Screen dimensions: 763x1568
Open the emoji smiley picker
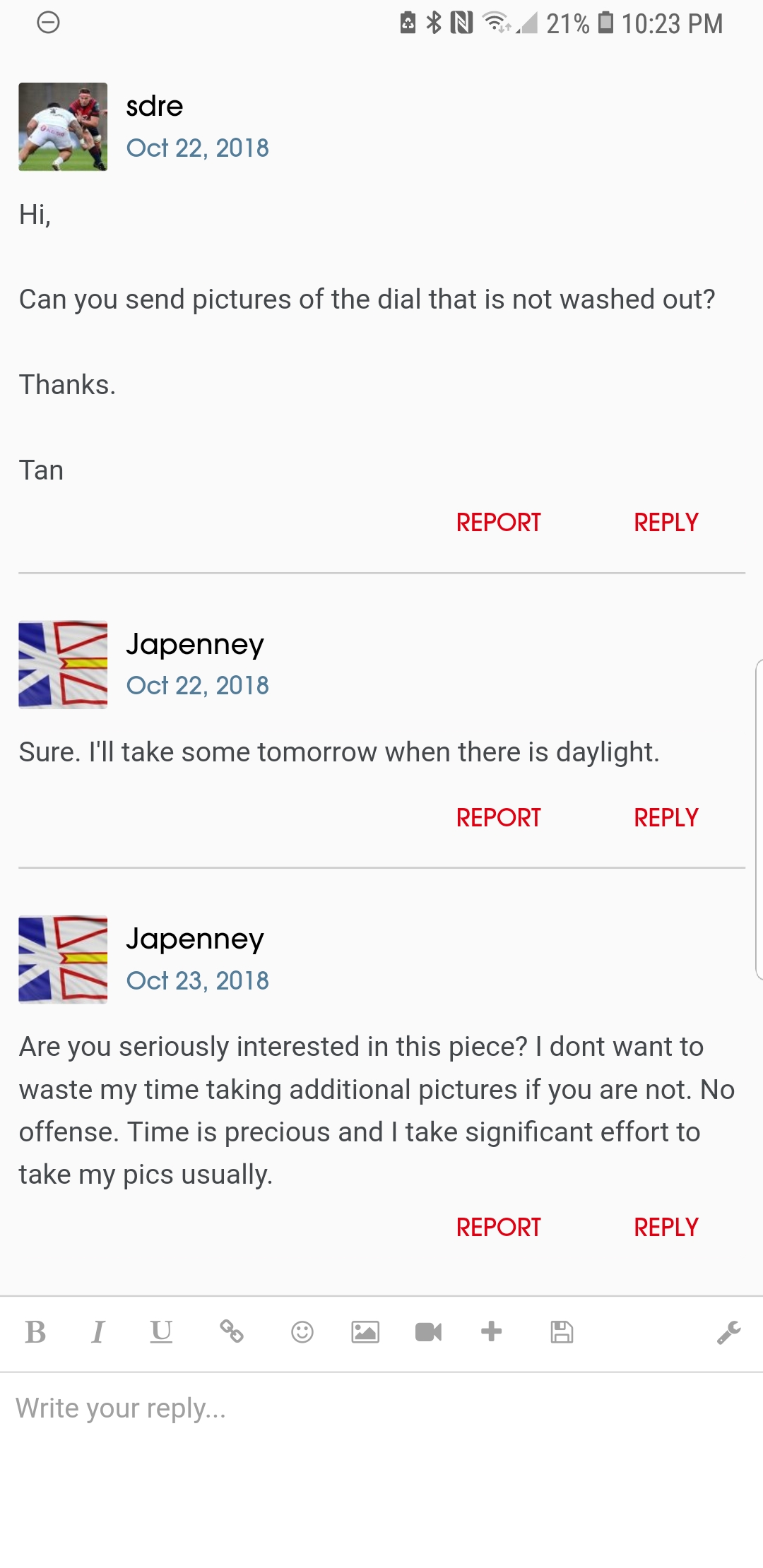point(302,1332)
